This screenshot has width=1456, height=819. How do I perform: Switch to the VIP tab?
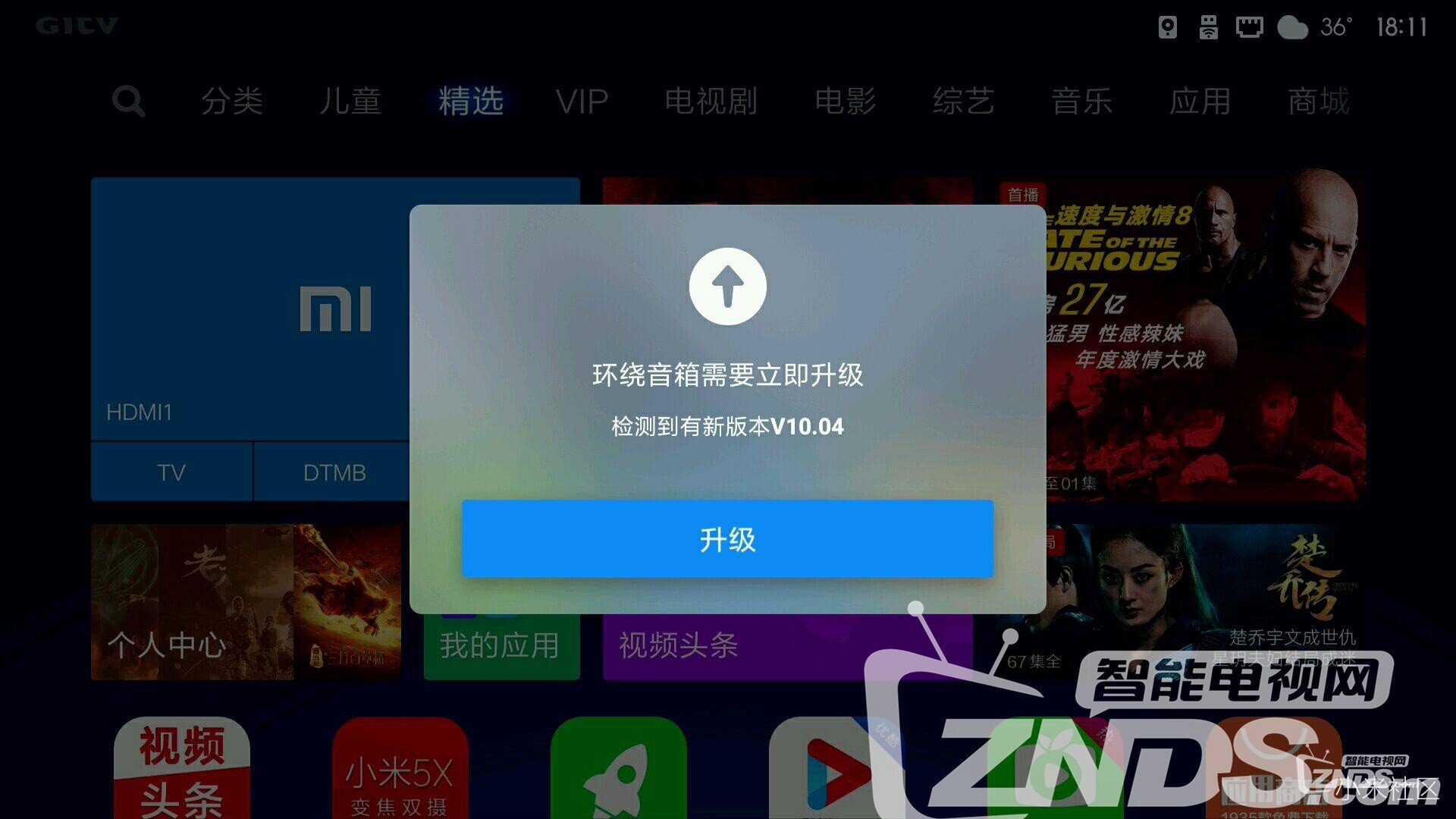(582, 101)
